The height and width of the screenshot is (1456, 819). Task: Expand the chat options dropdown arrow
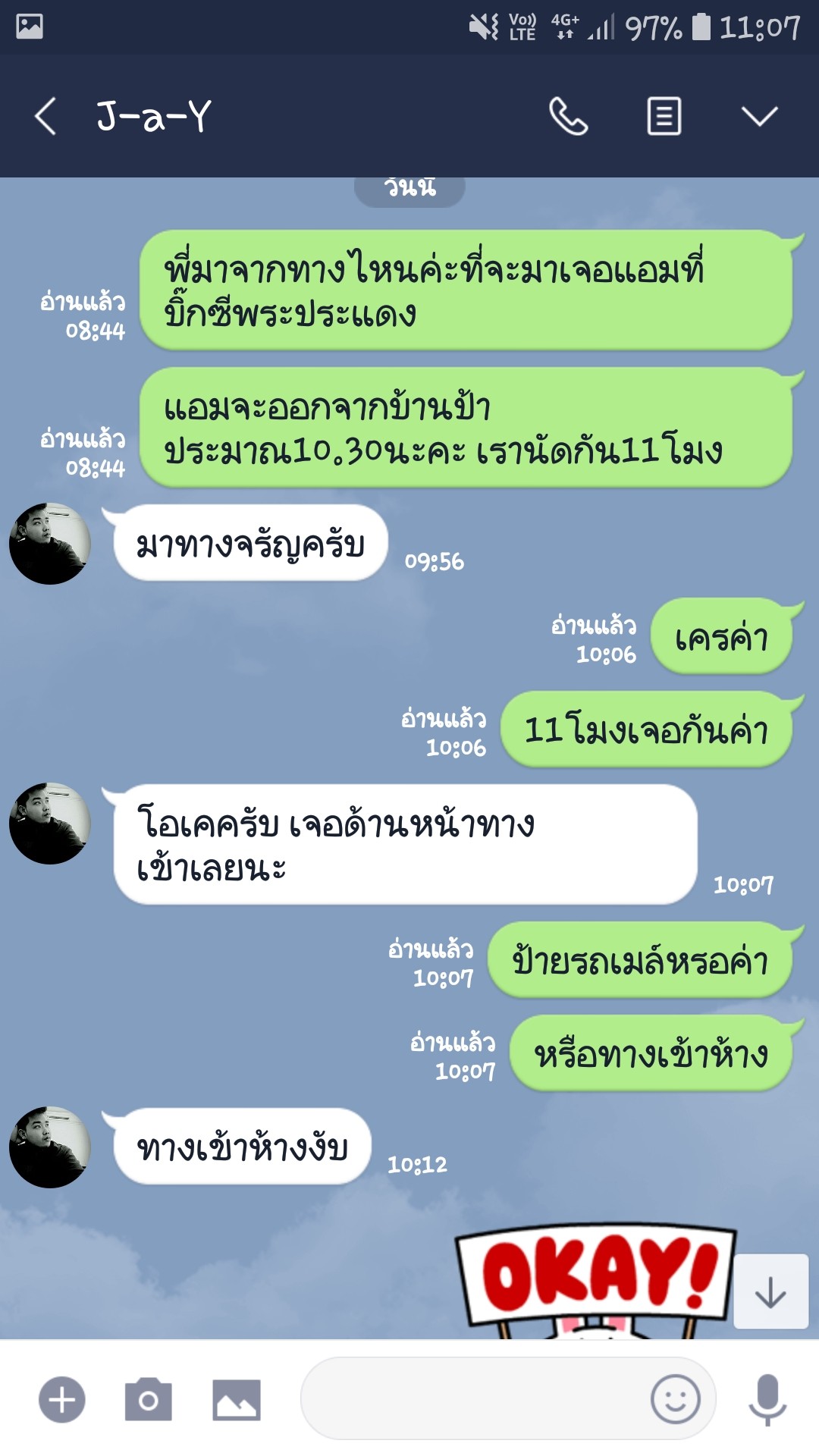(x=759, y=116)
